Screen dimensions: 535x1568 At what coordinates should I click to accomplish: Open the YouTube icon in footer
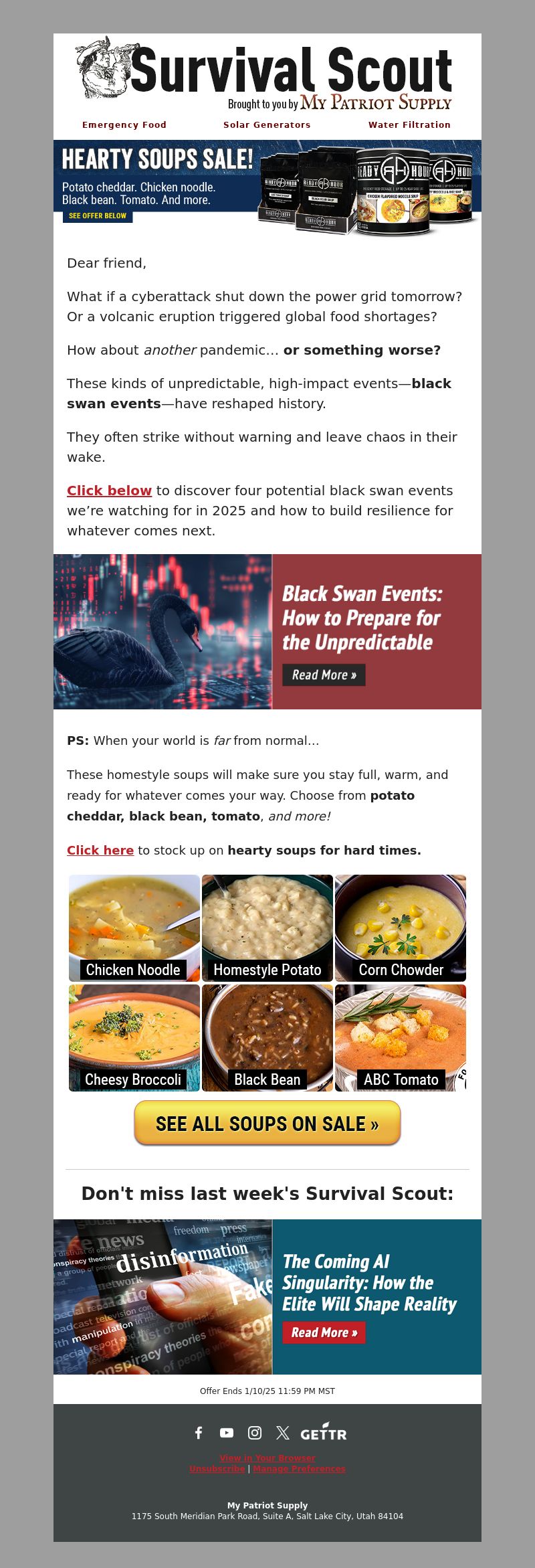[227, 1432]
